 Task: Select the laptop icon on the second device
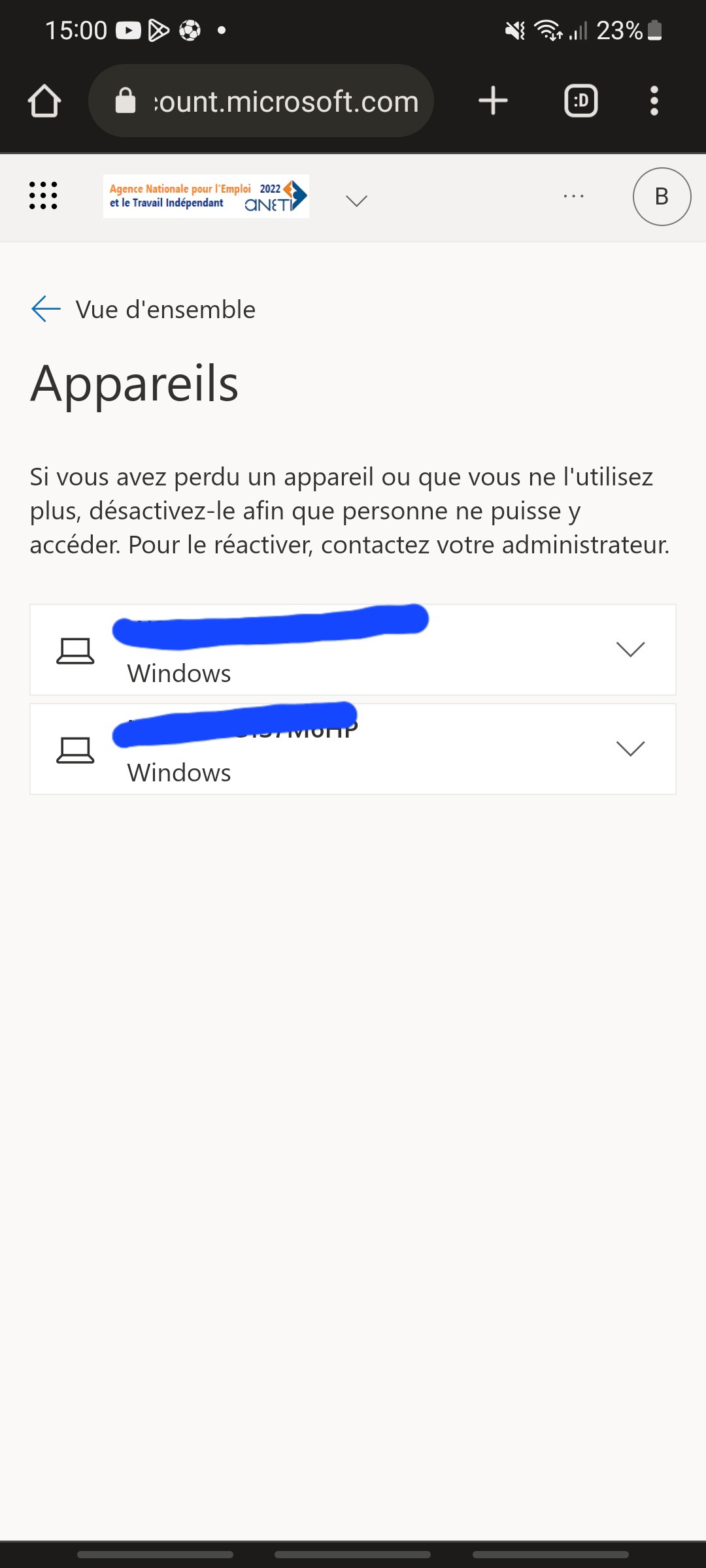[74, 750]
